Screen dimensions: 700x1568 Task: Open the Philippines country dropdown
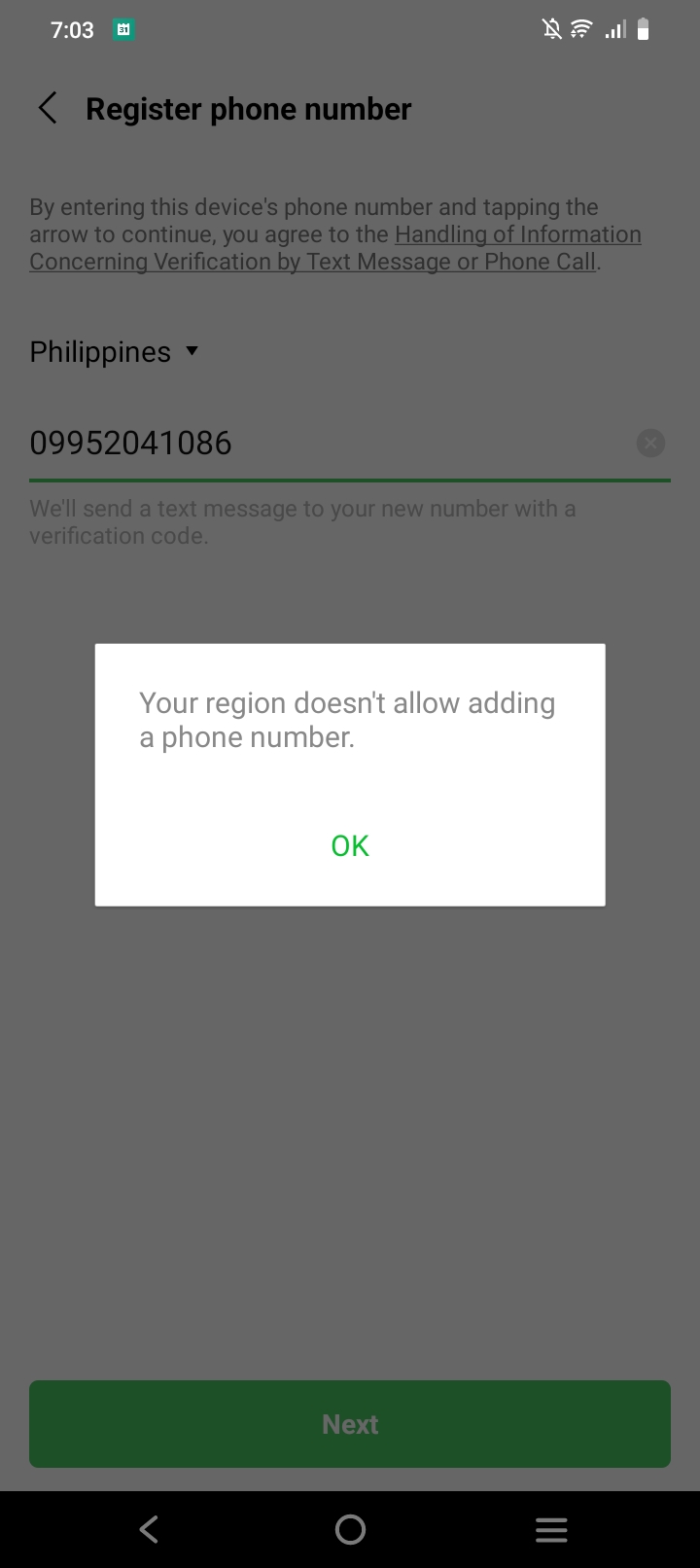click(114, 351)
